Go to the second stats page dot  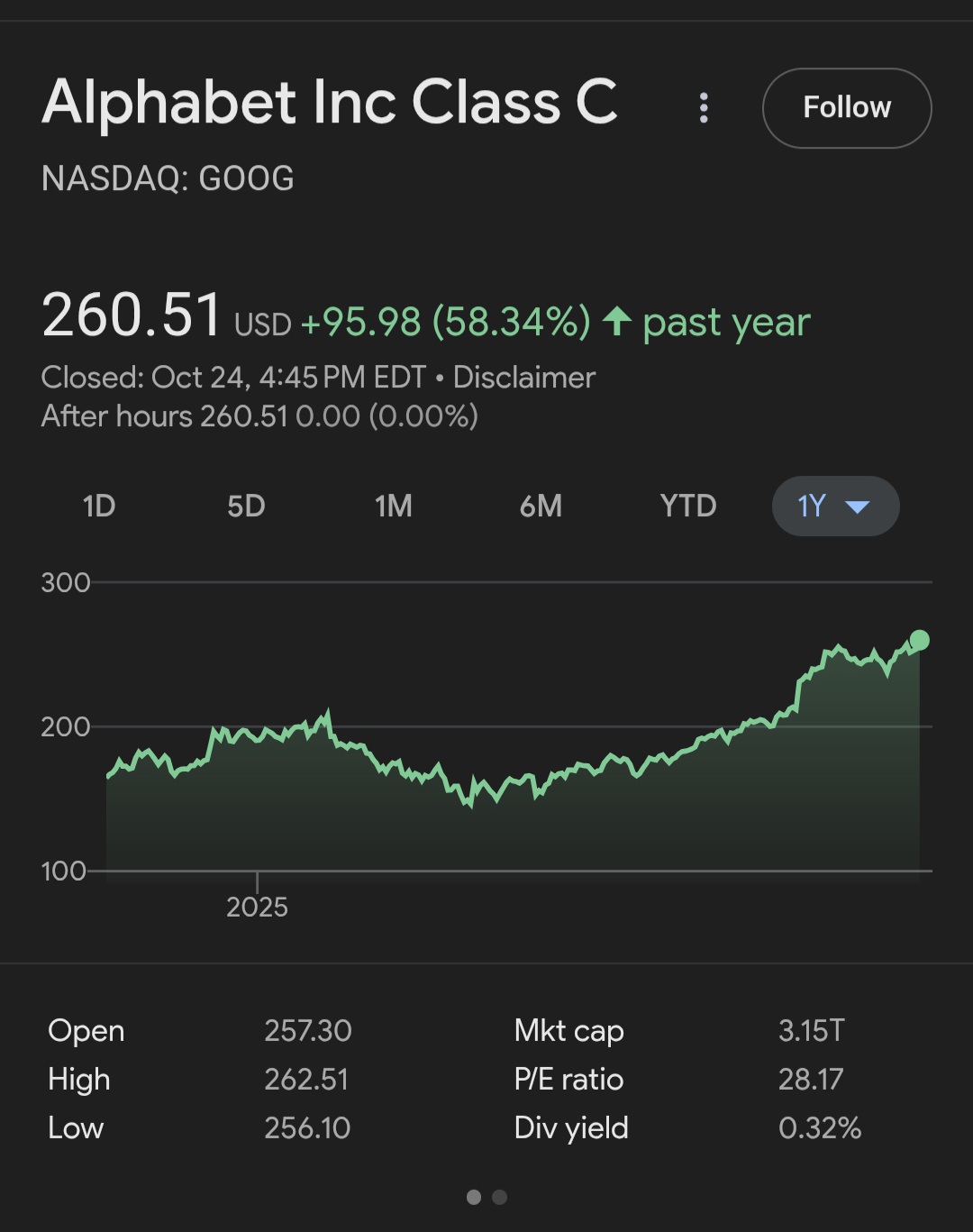point(500,1197)
